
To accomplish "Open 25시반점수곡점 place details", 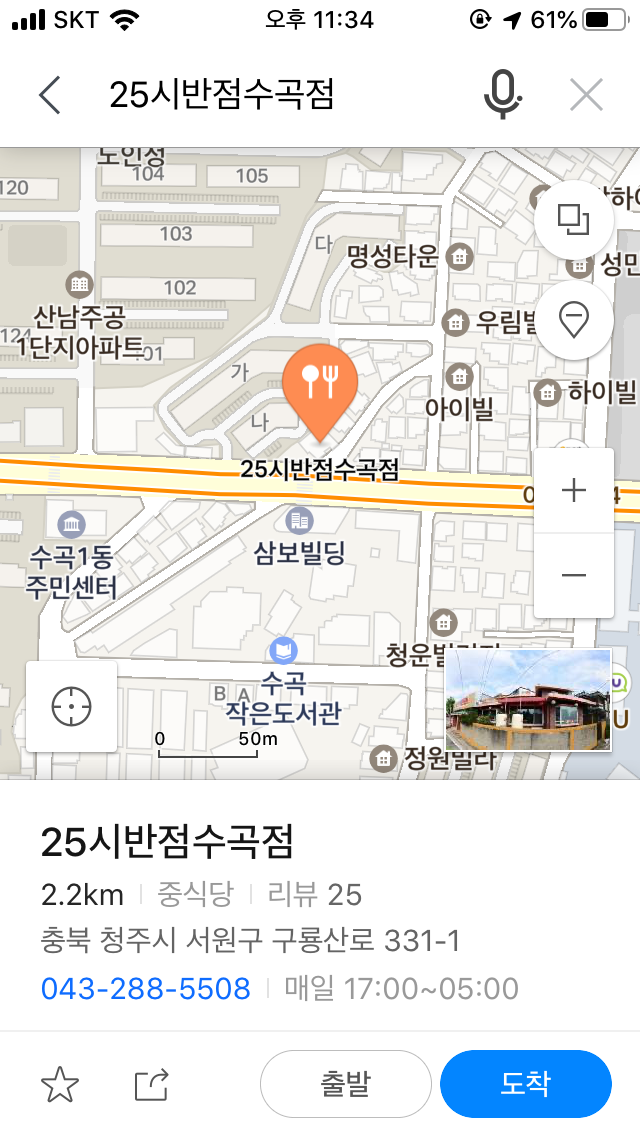I will point(167,842).
